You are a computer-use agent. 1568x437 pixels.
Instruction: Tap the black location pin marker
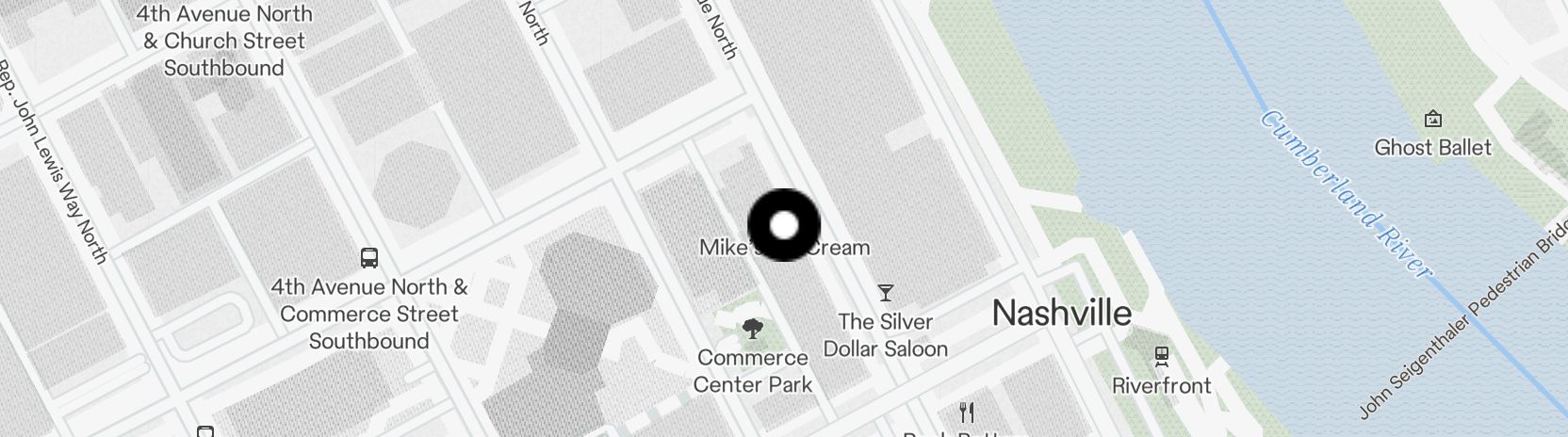click(x=784, y=225)
